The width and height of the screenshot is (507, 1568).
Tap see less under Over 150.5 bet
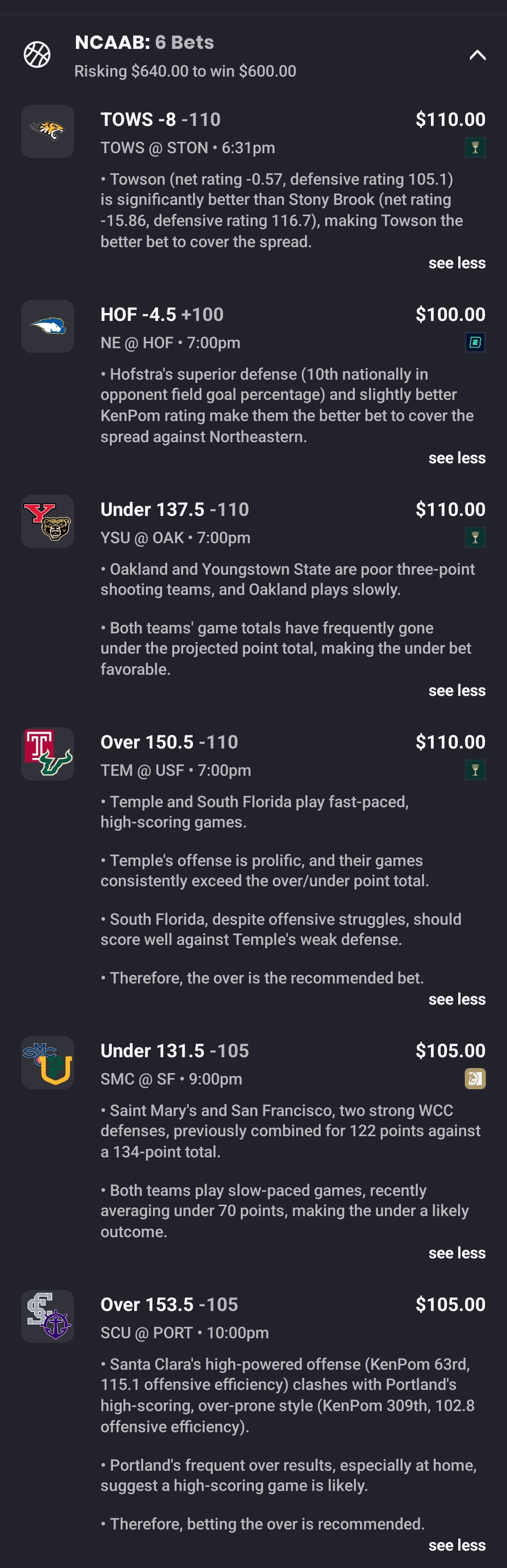click(457, 999)
